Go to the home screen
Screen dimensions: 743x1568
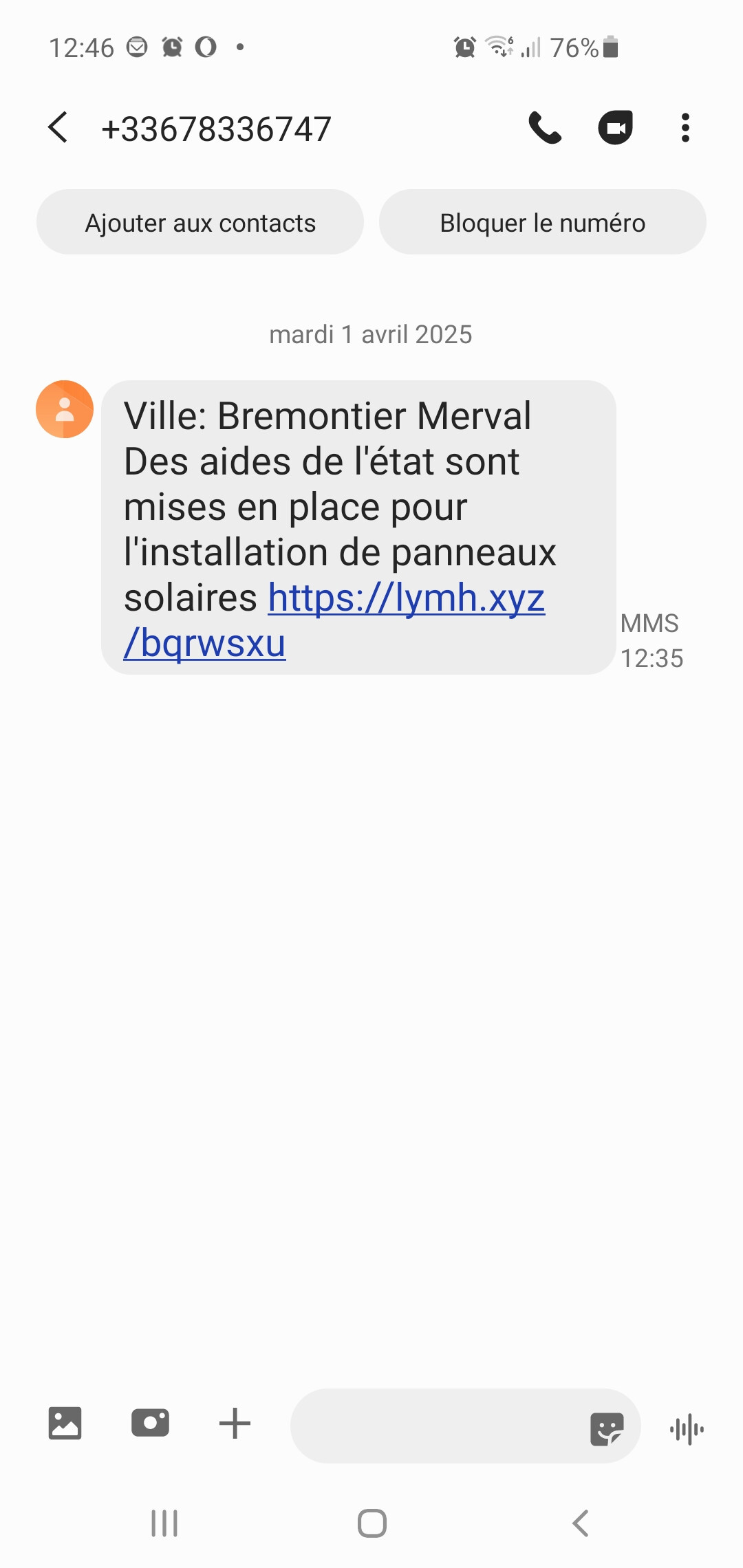372,1523
